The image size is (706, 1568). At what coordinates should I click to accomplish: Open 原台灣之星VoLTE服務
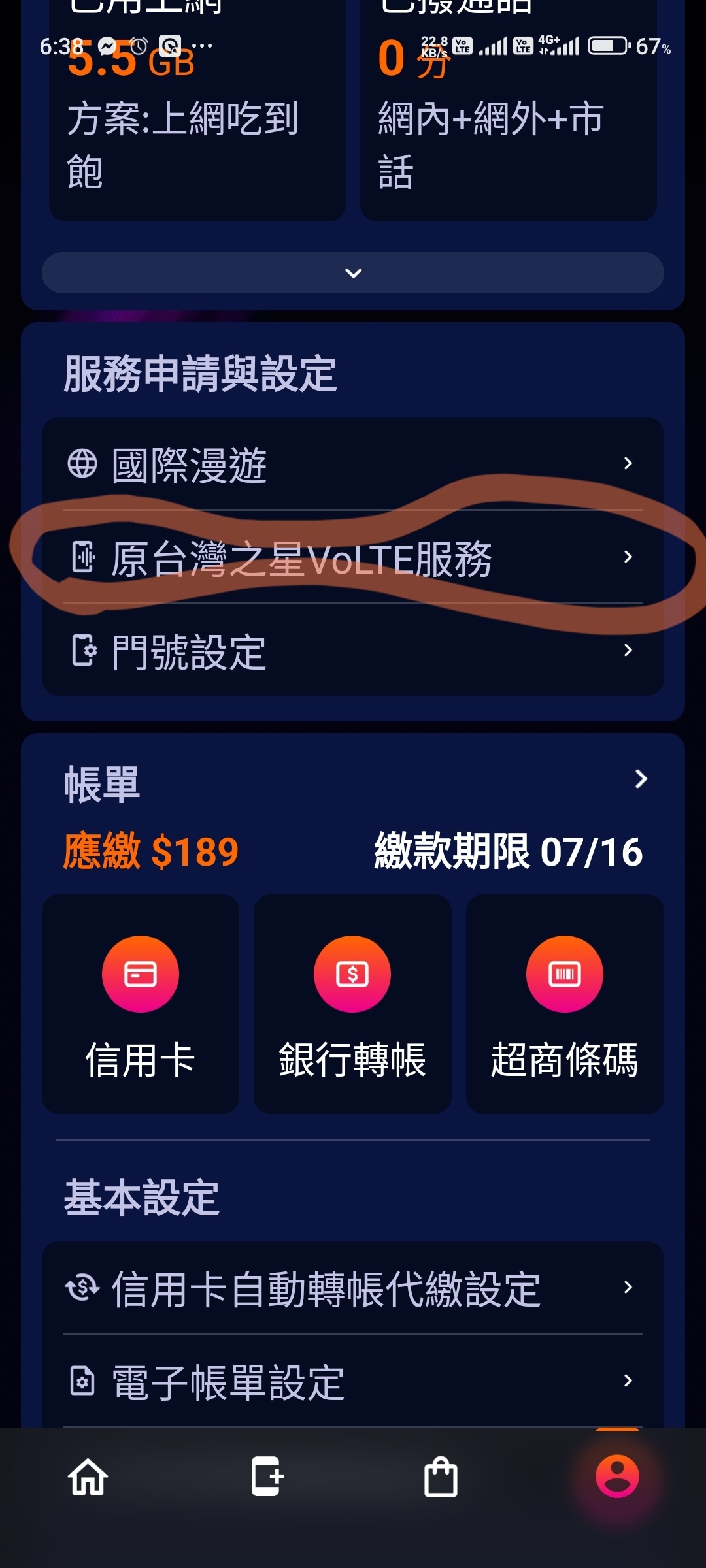coord(353,558)
